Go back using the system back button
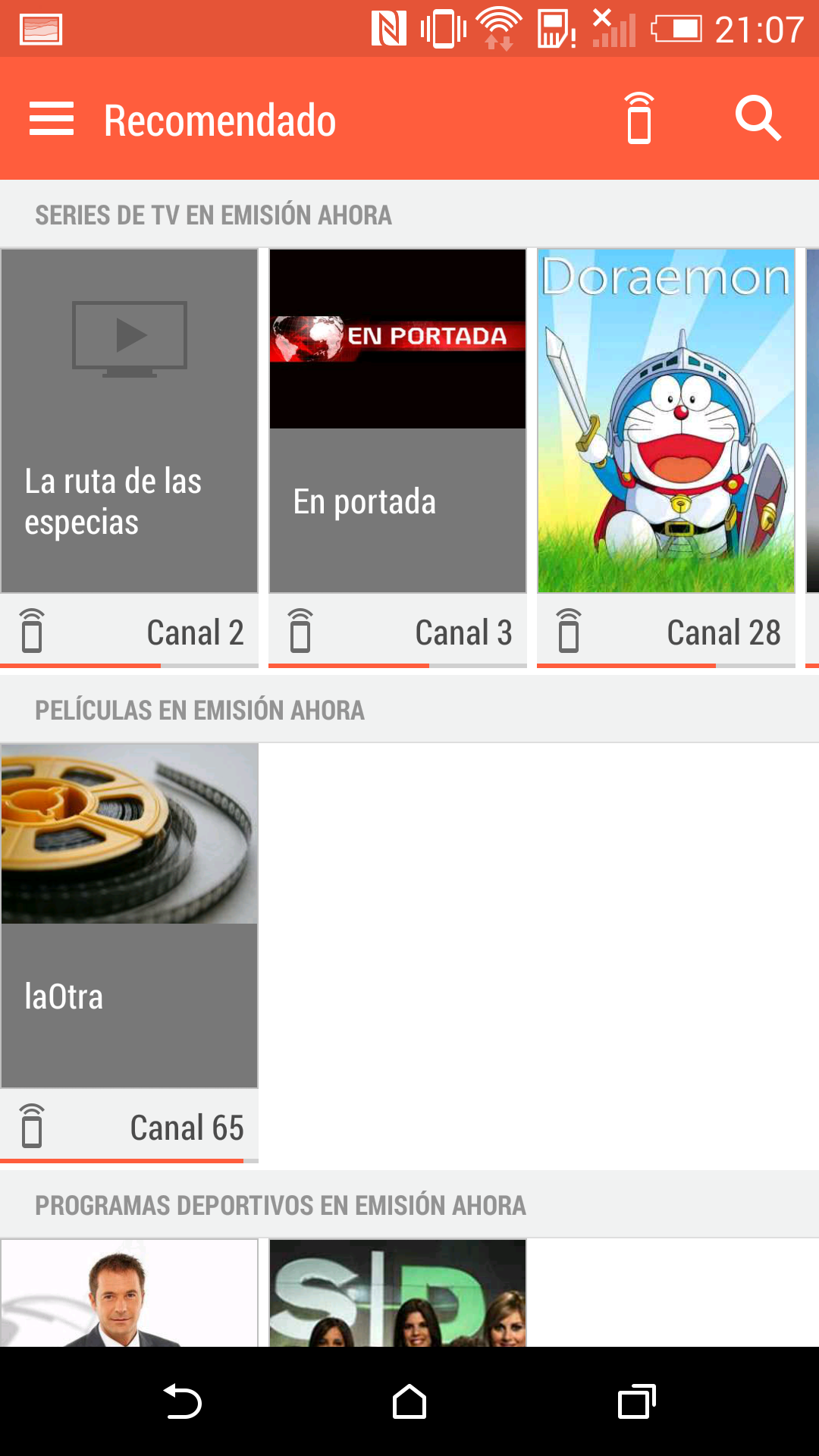The height and width of the screenshot is (1456, 819). pyautogui.click(x=182, y=1401)
